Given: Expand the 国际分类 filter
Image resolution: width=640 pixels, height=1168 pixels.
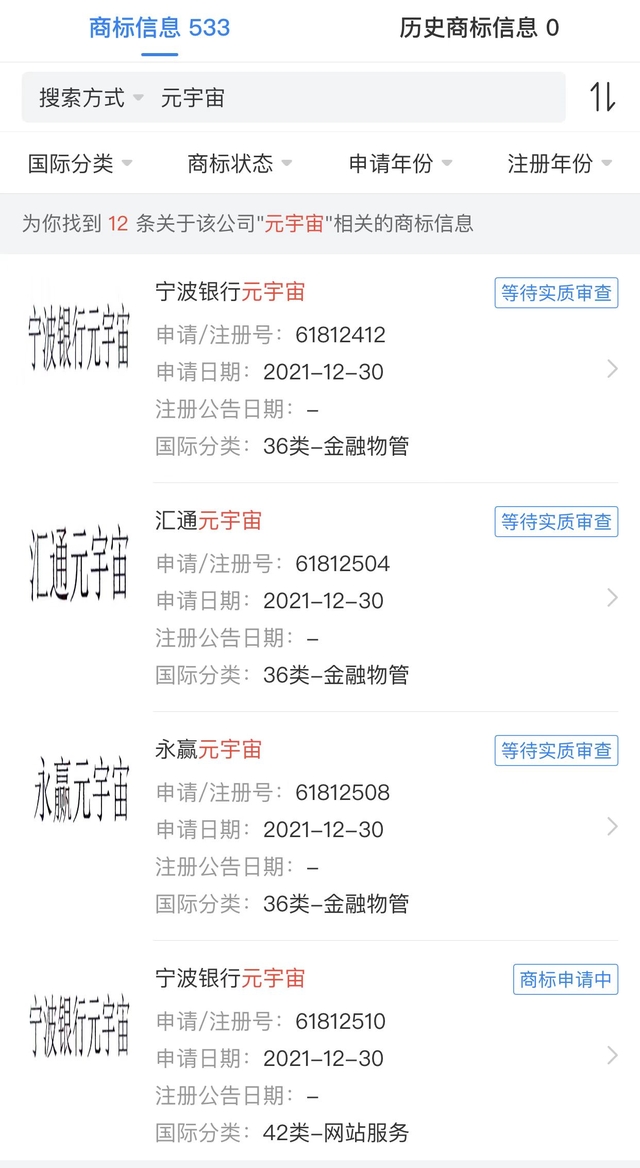Looking at the screenshot, I should tap(80, 164).
